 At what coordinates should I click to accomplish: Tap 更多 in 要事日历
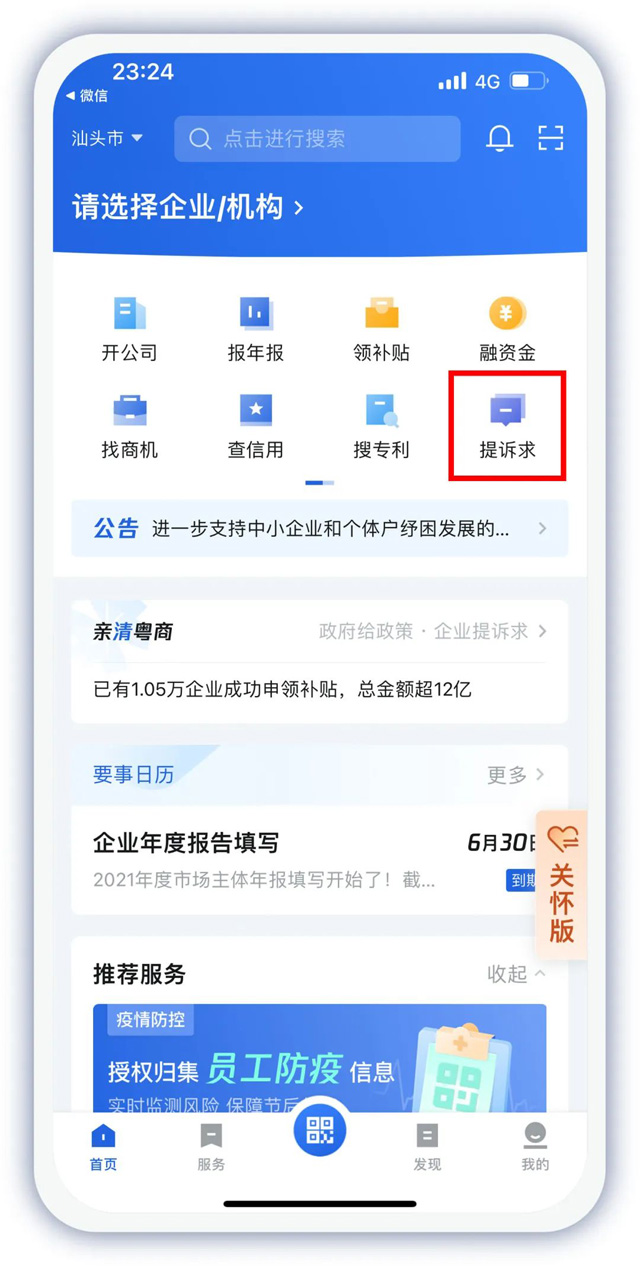tap(515, 775)
